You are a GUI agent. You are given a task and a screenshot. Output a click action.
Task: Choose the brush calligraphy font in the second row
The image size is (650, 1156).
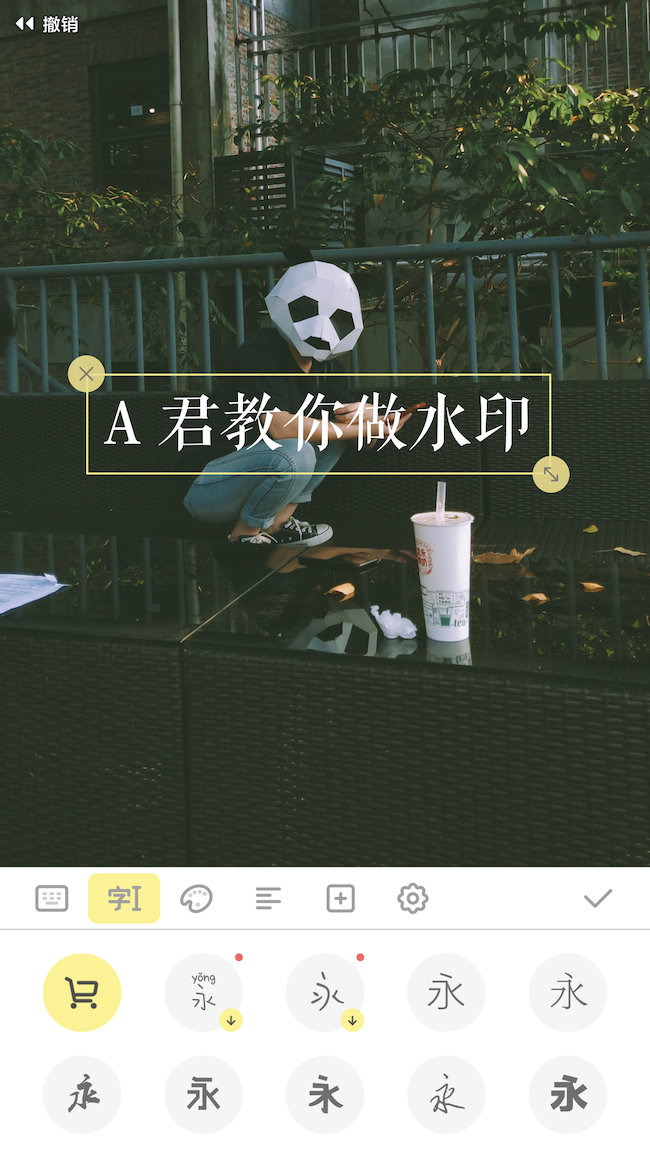[82, 1095]
